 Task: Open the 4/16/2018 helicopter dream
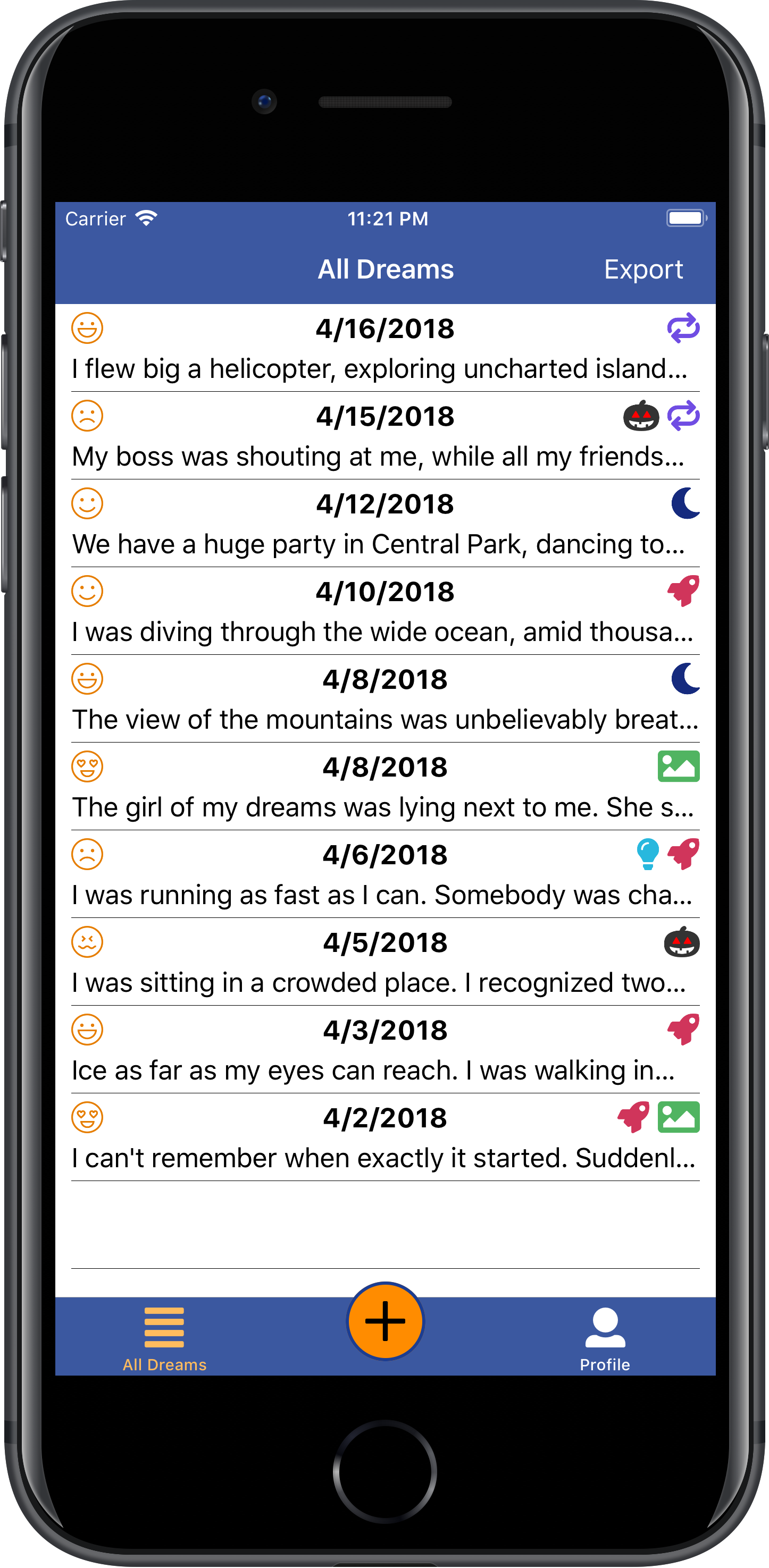[385, 349]
